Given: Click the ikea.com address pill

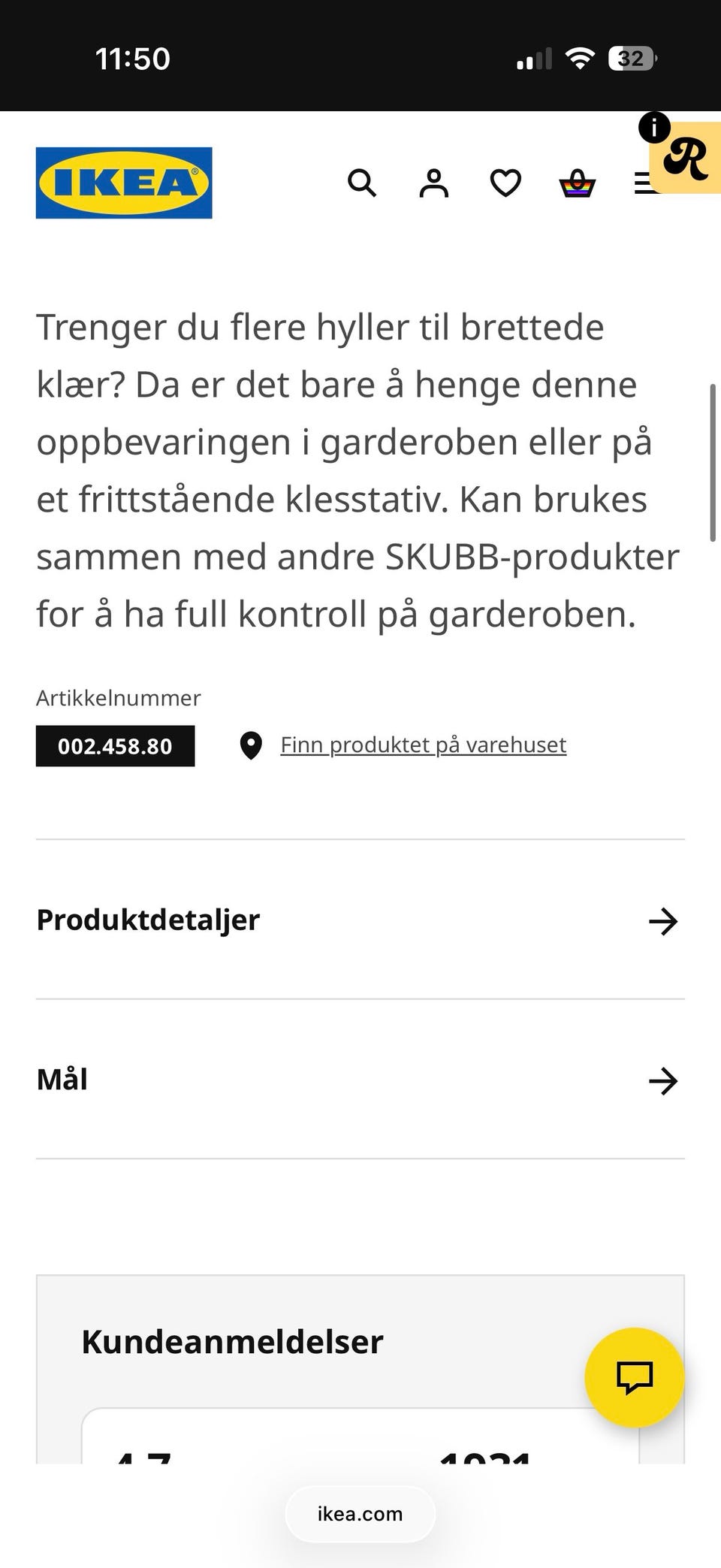Looking at the screenshot, I should pyautogui.click(x=360, y=1514).
